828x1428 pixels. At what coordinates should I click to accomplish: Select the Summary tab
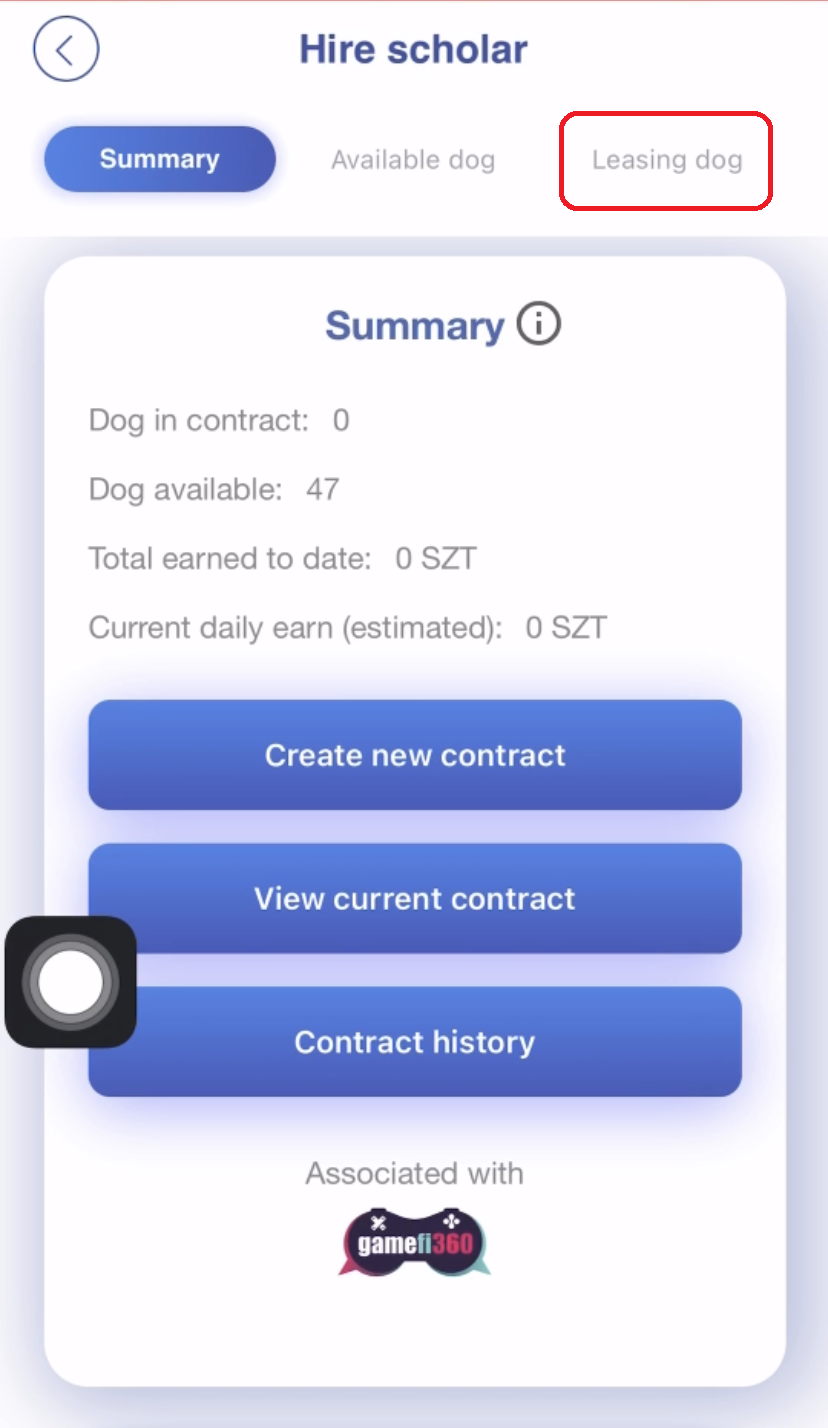click(159, 159)
